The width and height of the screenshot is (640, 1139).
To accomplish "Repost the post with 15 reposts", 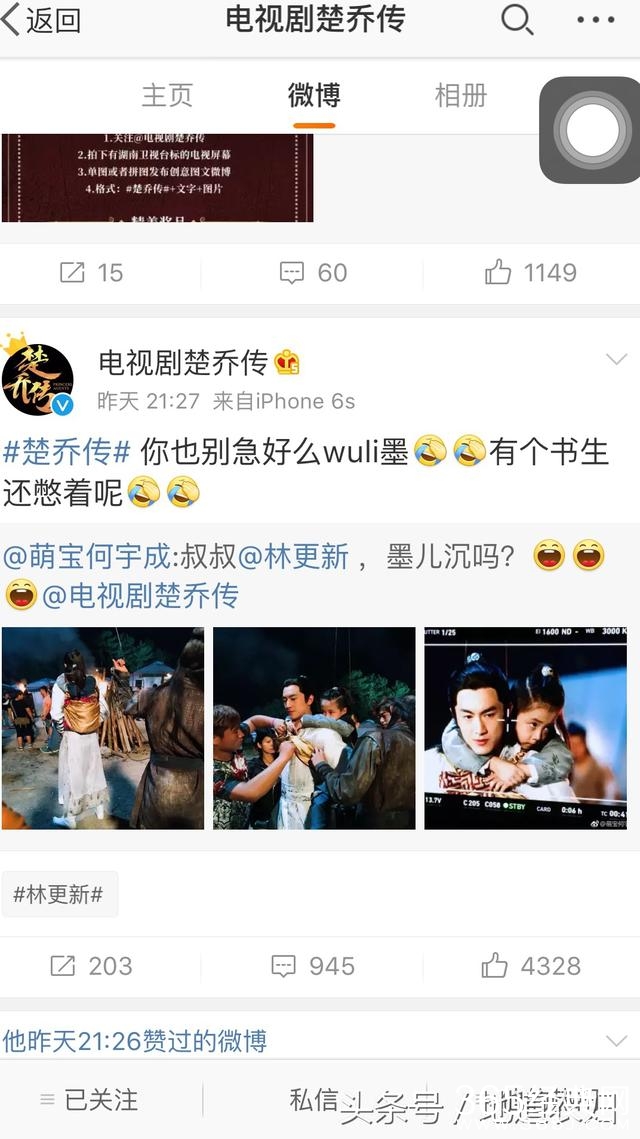I will (92, 272).
